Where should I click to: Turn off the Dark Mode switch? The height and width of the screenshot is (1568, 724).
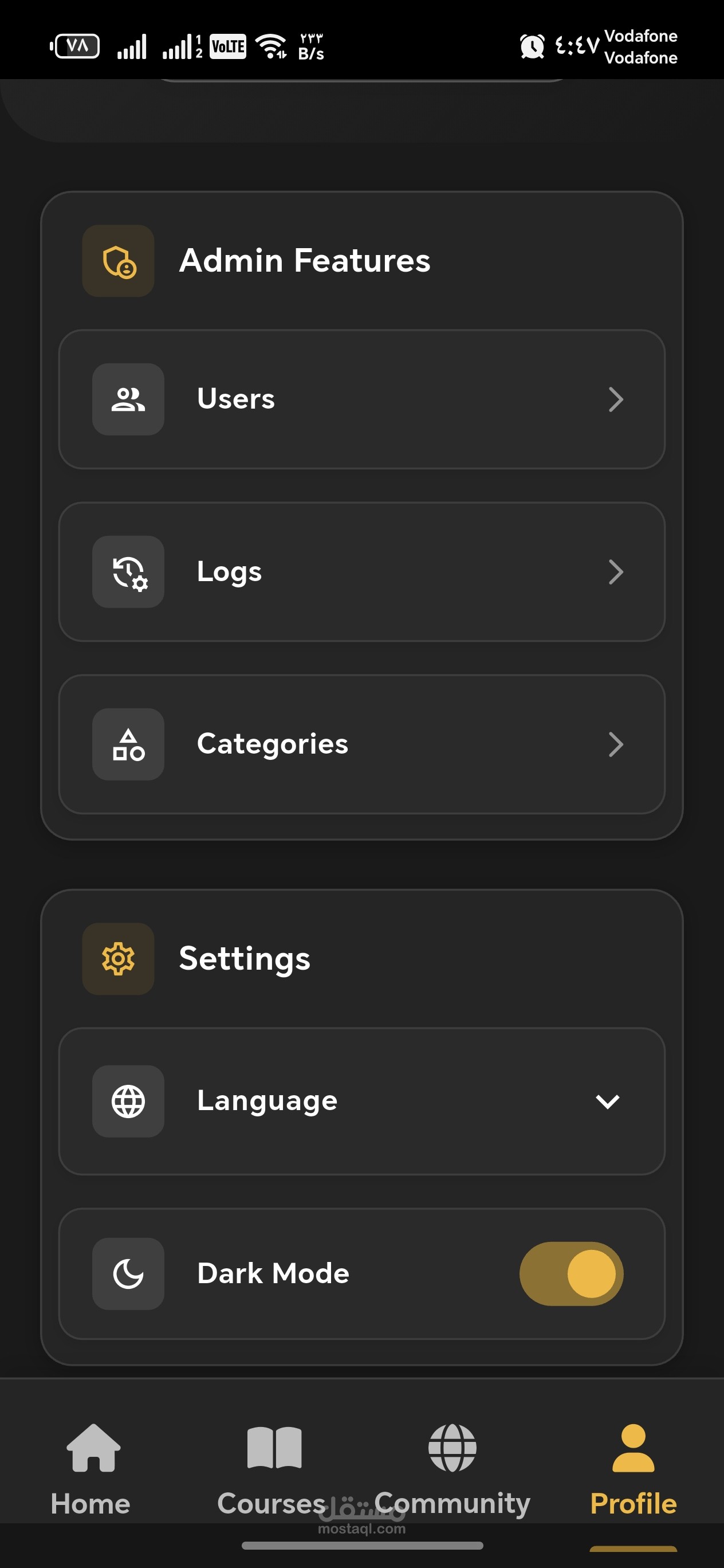click(x=570, y=1273)
